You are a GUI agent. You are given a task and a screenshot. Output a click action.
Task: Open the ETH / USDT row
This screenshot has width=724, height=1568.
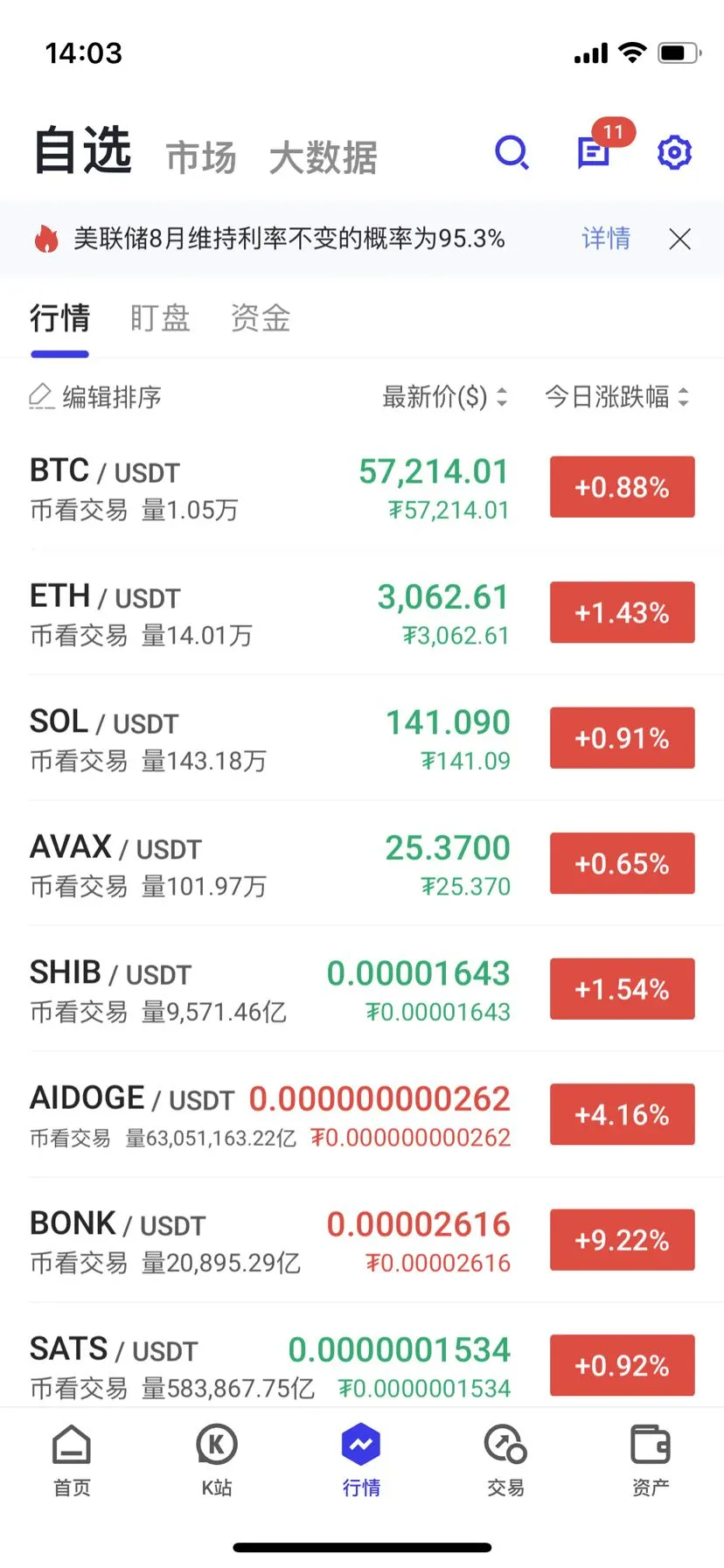click(262, 613)
